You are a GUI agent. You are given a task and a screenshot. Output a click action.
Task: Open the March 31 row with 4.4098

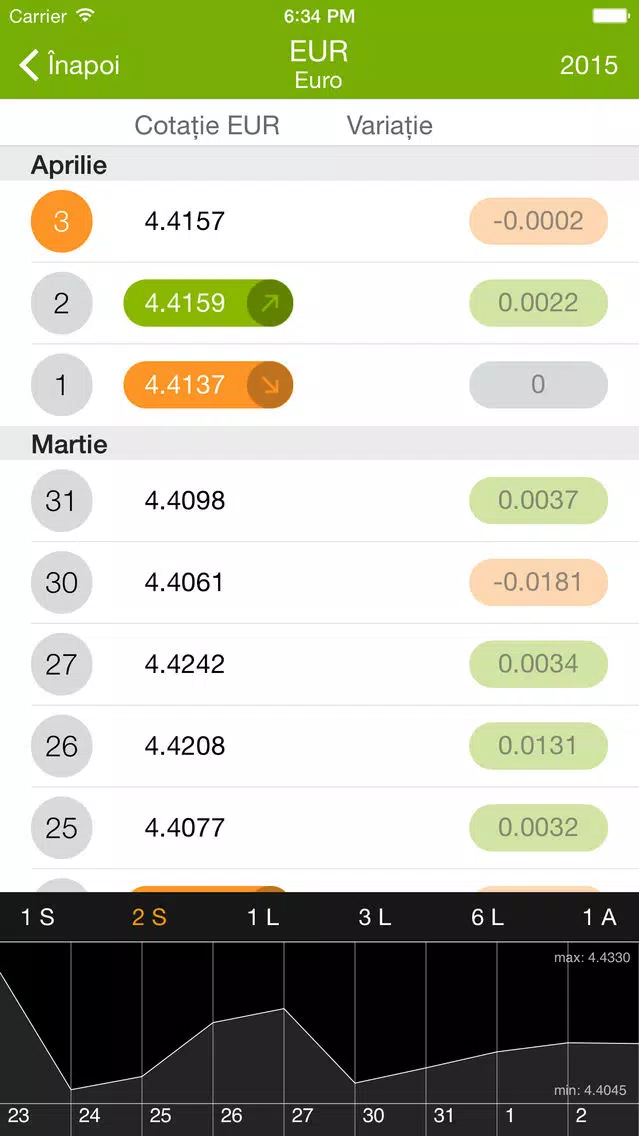320,501
